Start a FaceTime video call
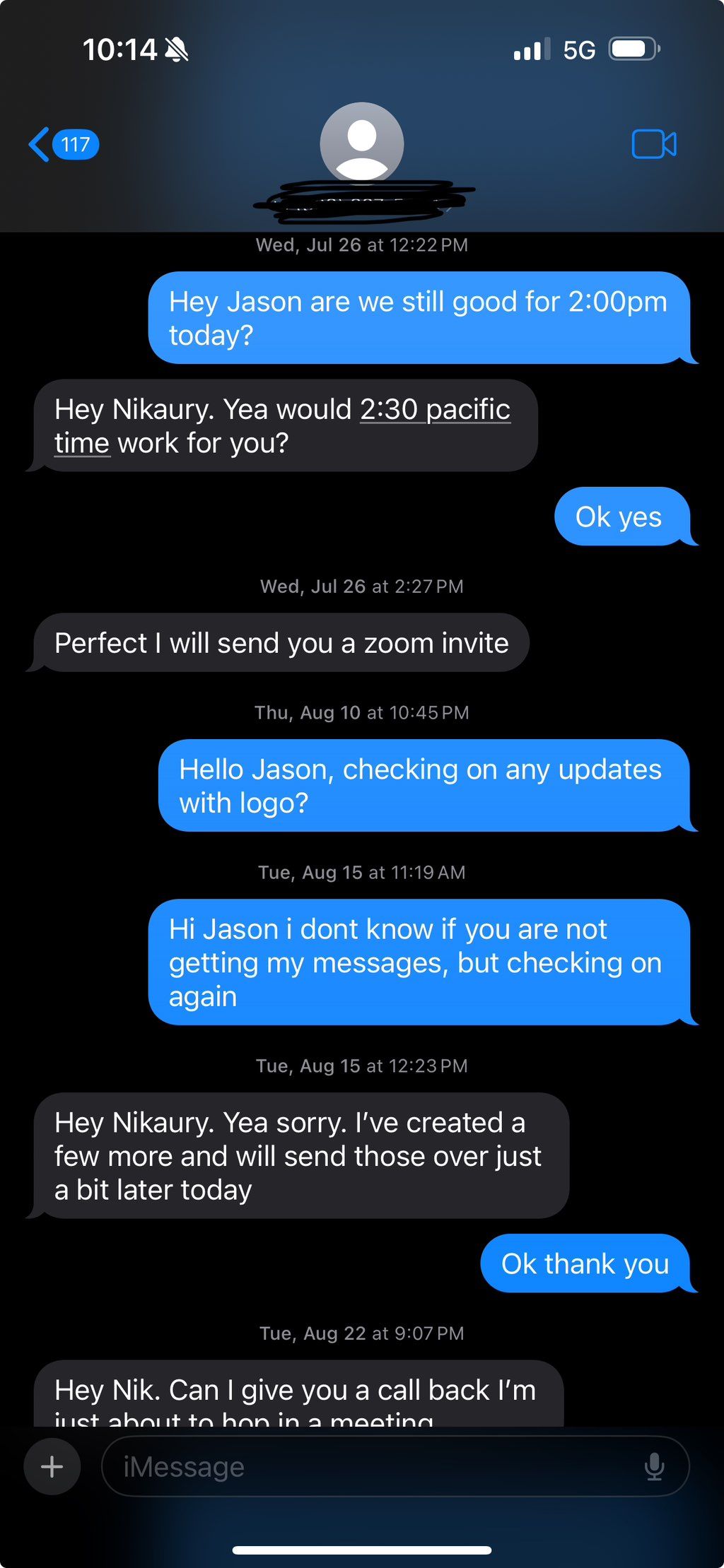The image size is (724, 1568). 654,144
